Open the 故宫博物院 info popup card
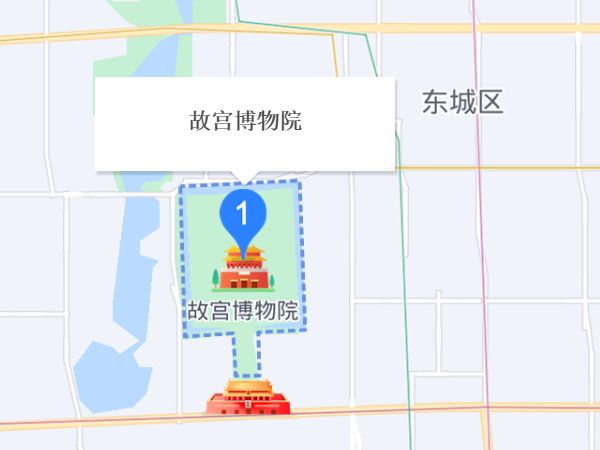Screen dimensions: 600x450 point(245,123)
